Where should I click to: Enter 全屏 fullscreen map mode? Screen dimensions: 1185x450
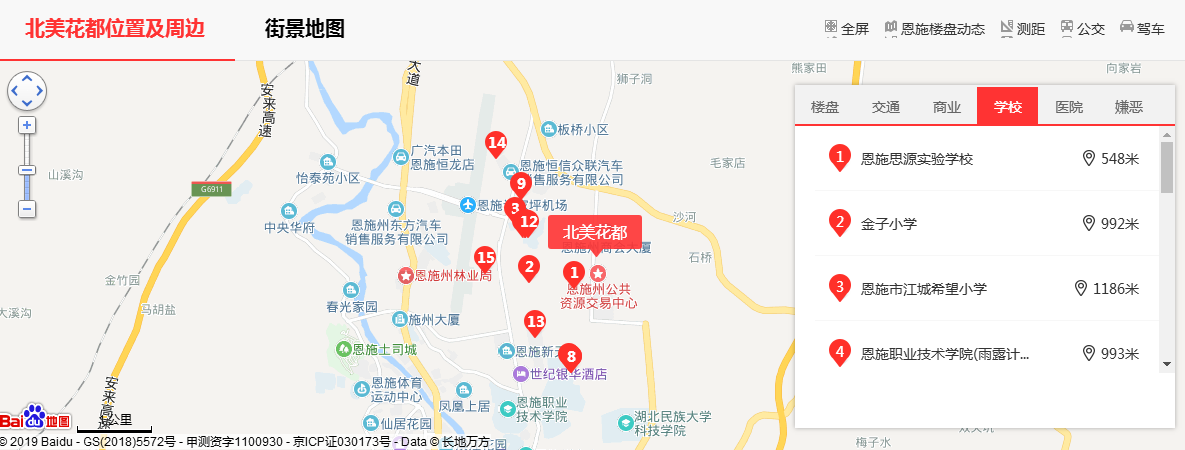tap(846, 29)
